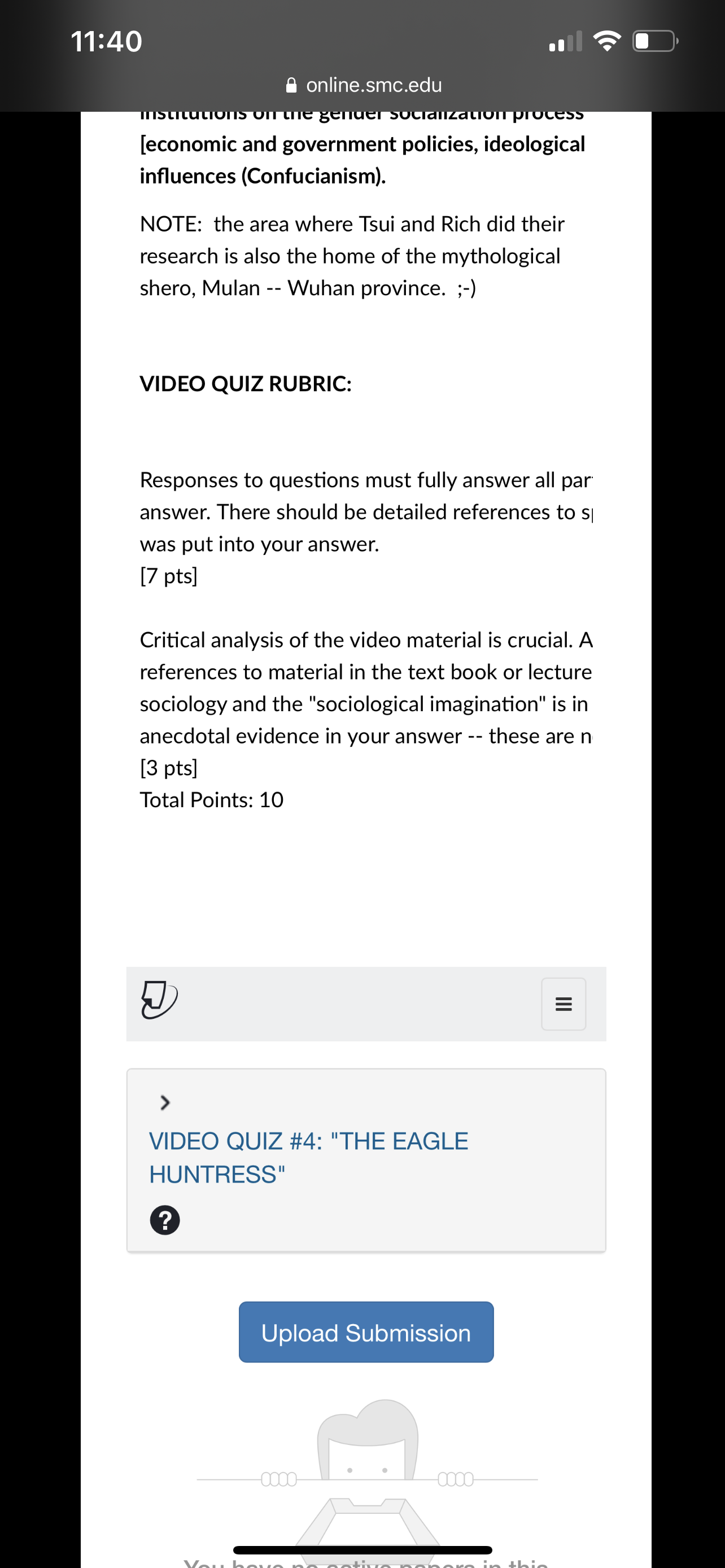Tap the Upload Submission button
Screen dimensions: 725x1568
pyautogui.click(x=366, y=1332)
